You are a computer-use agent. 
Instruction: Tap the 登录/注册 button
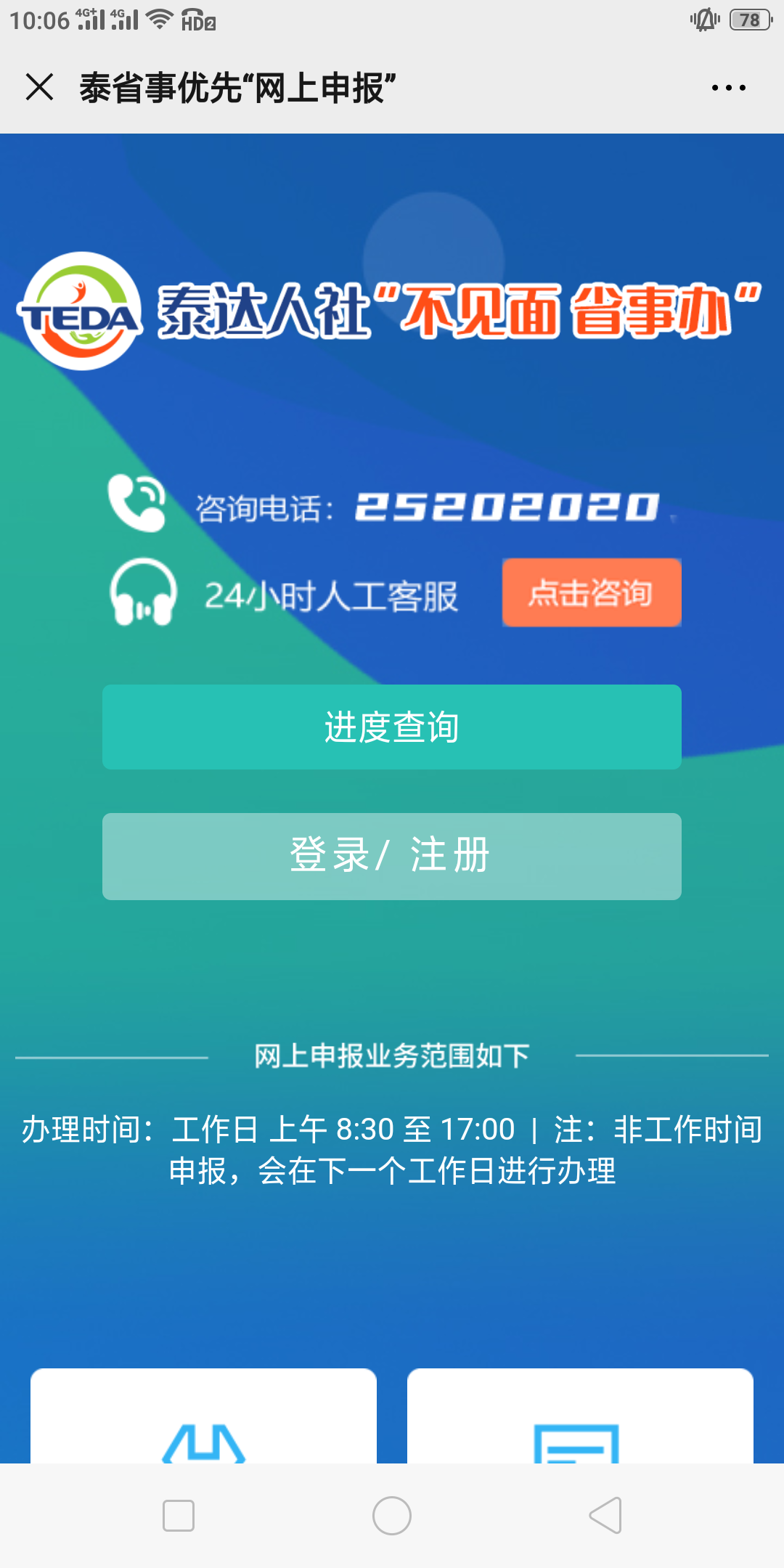click(391, 856)
